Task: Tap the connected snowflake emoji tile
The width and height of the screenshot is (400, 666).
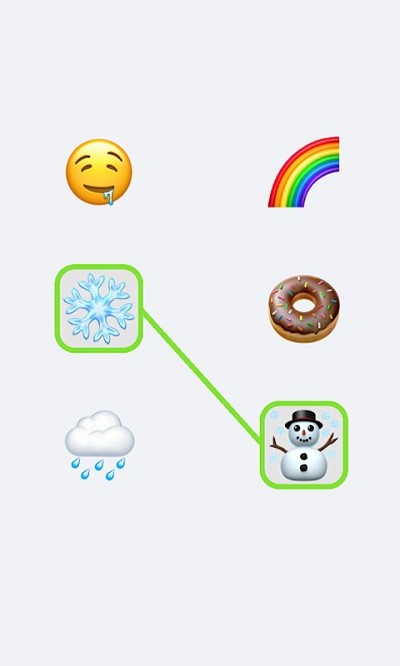Action: (x=99, y=308)
